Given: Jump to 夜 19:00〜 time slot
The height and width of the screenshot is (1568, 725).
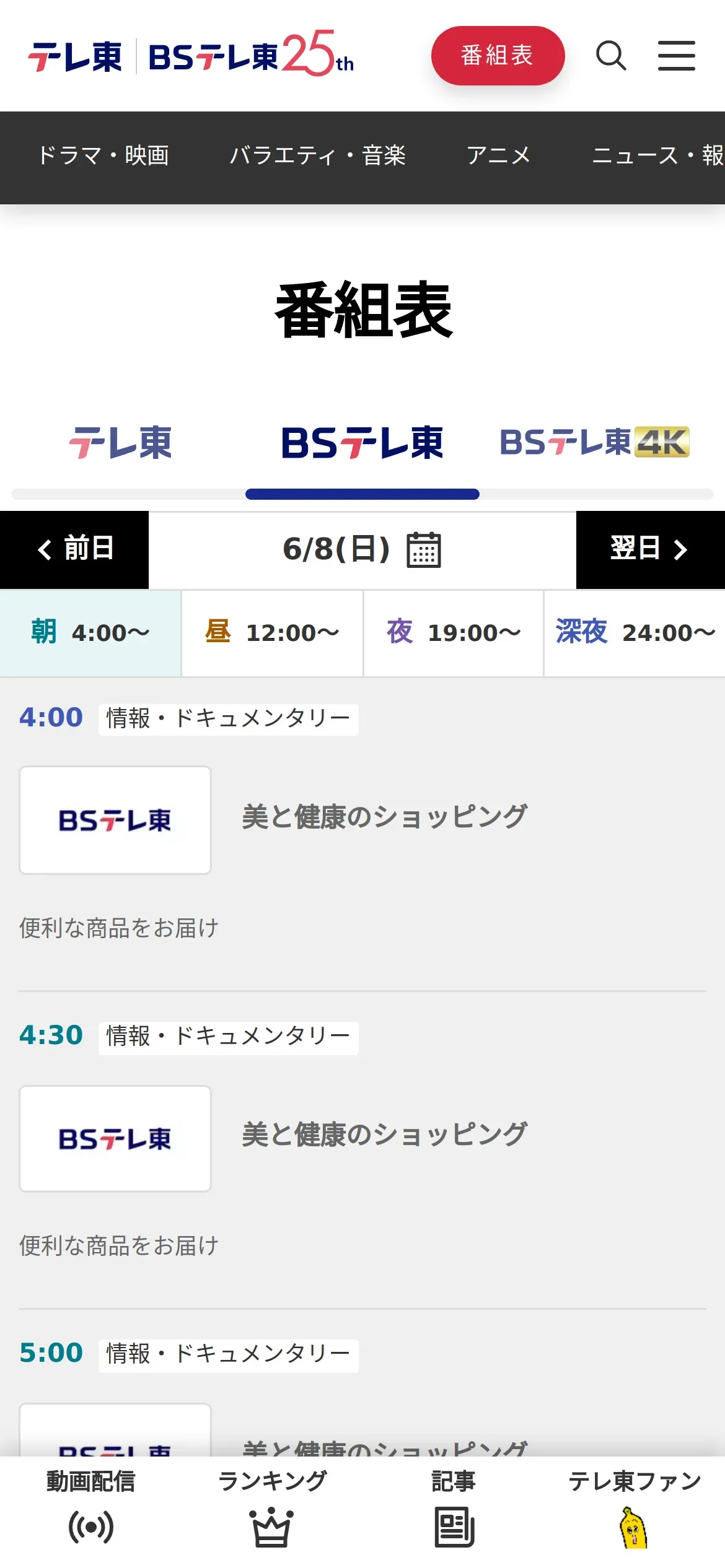Looking at the screenshot, I should [454, 633].
